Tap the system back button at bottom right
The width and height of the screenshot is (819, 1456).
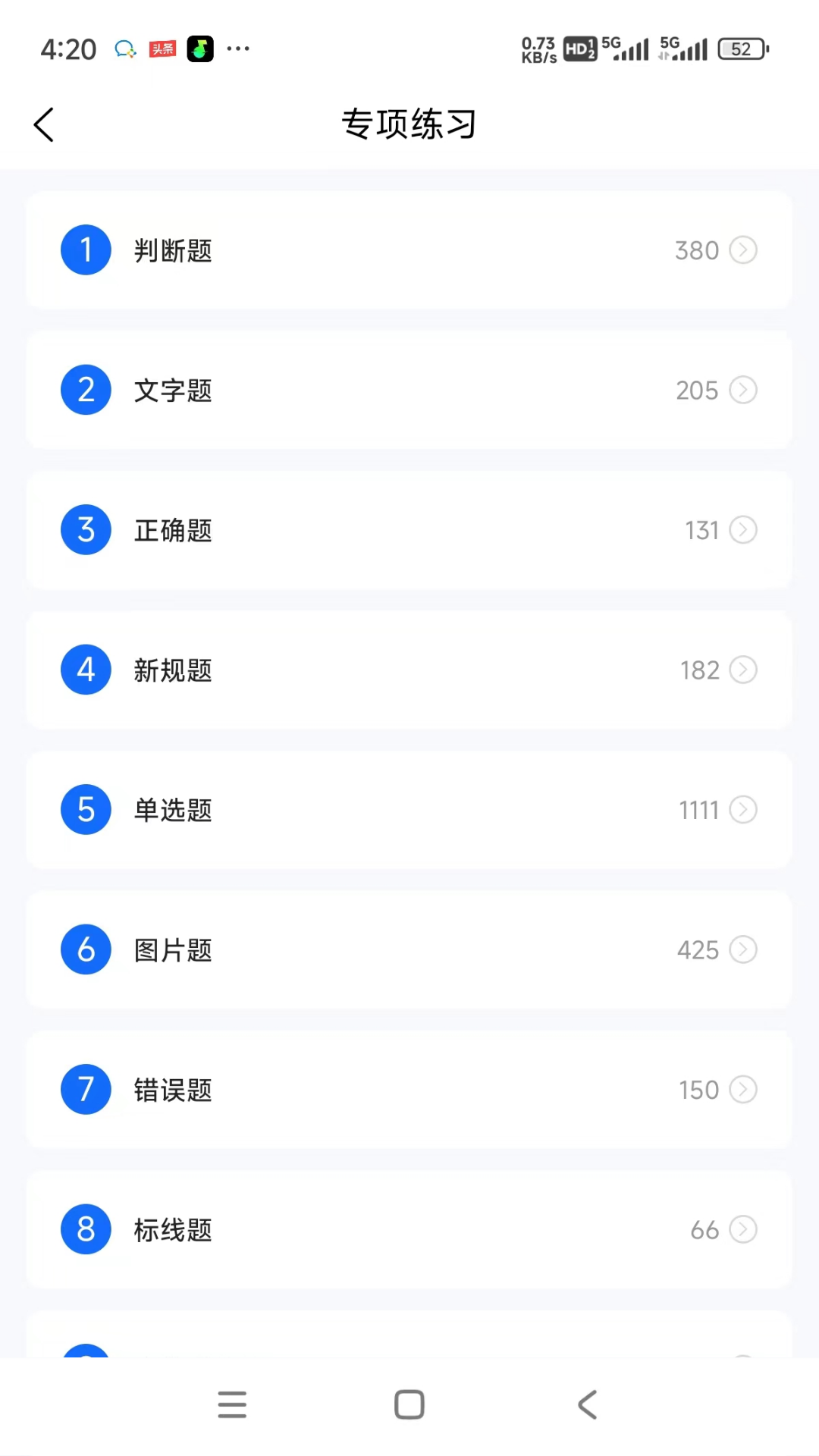pyautogui.click(x=587, y=1404)
